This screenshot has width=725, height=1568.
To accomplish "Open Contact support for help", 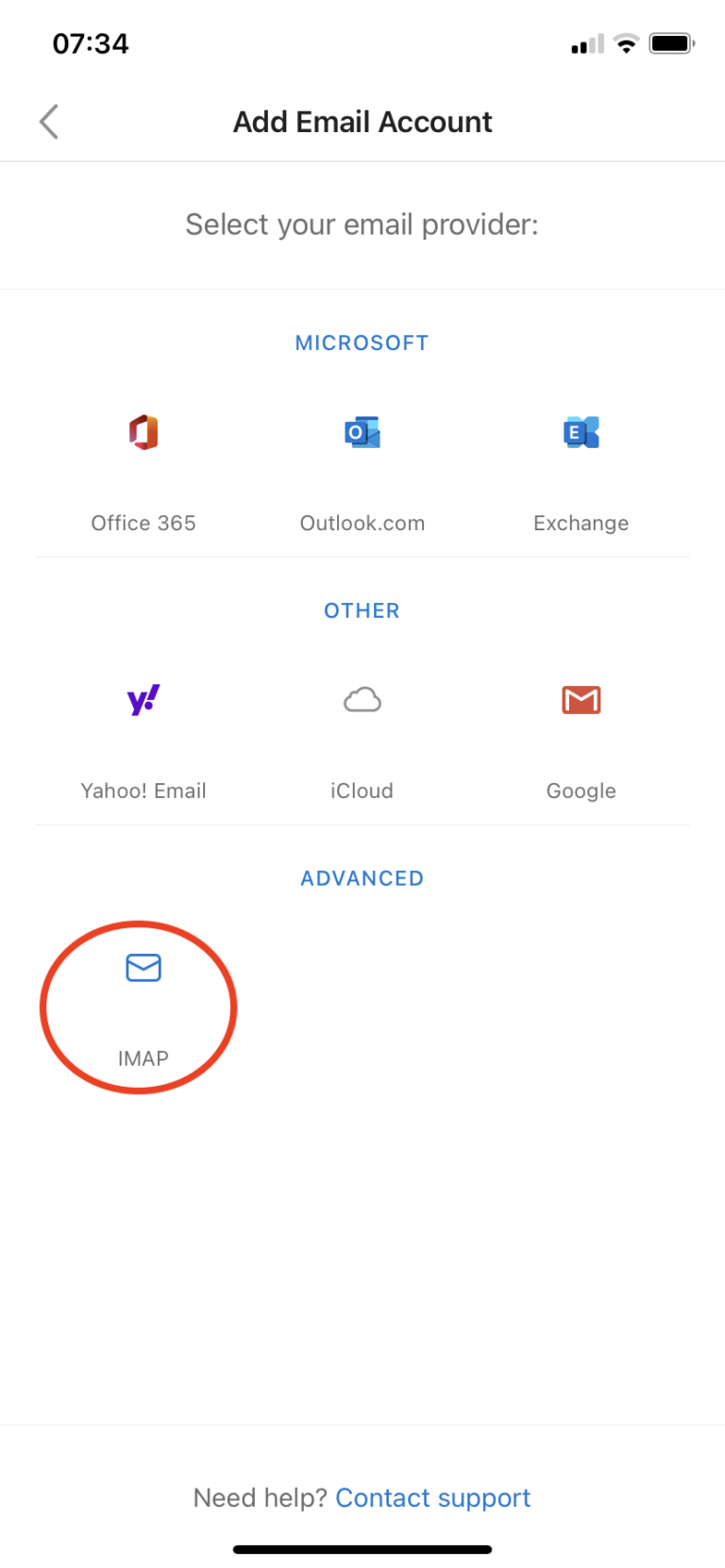I will [432, 1497].
